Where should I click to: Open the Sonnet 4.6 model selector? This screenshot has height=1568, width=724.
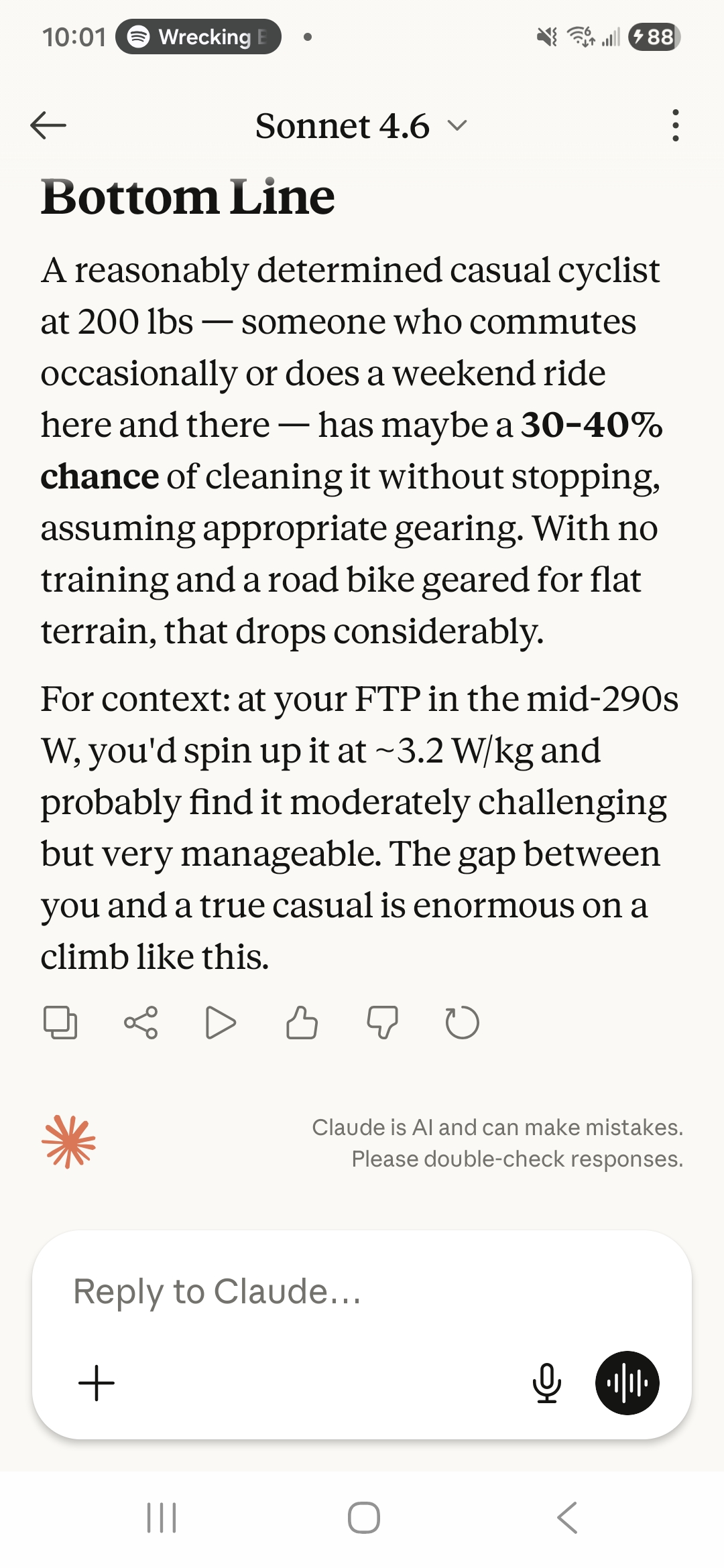(x=361, y=126)
